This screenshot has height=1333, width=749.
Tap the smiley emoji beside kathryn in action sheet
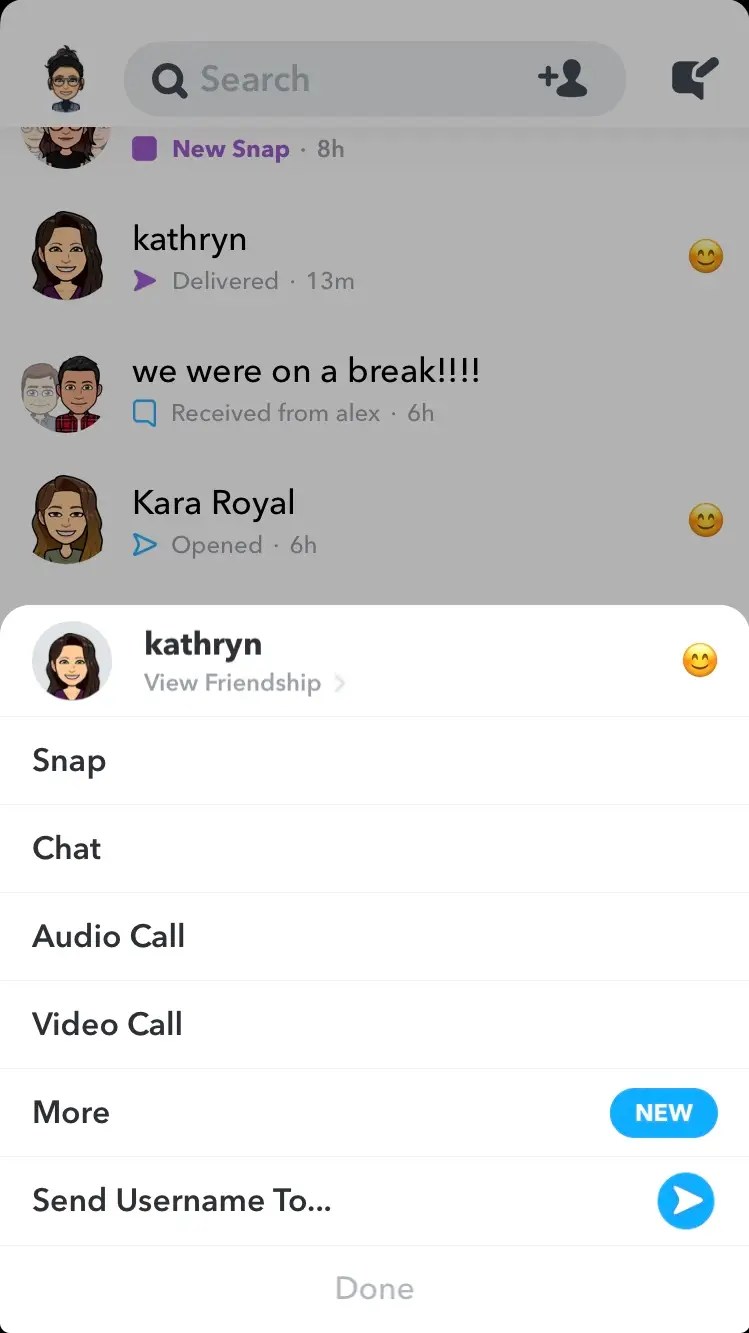pos(700,660)
